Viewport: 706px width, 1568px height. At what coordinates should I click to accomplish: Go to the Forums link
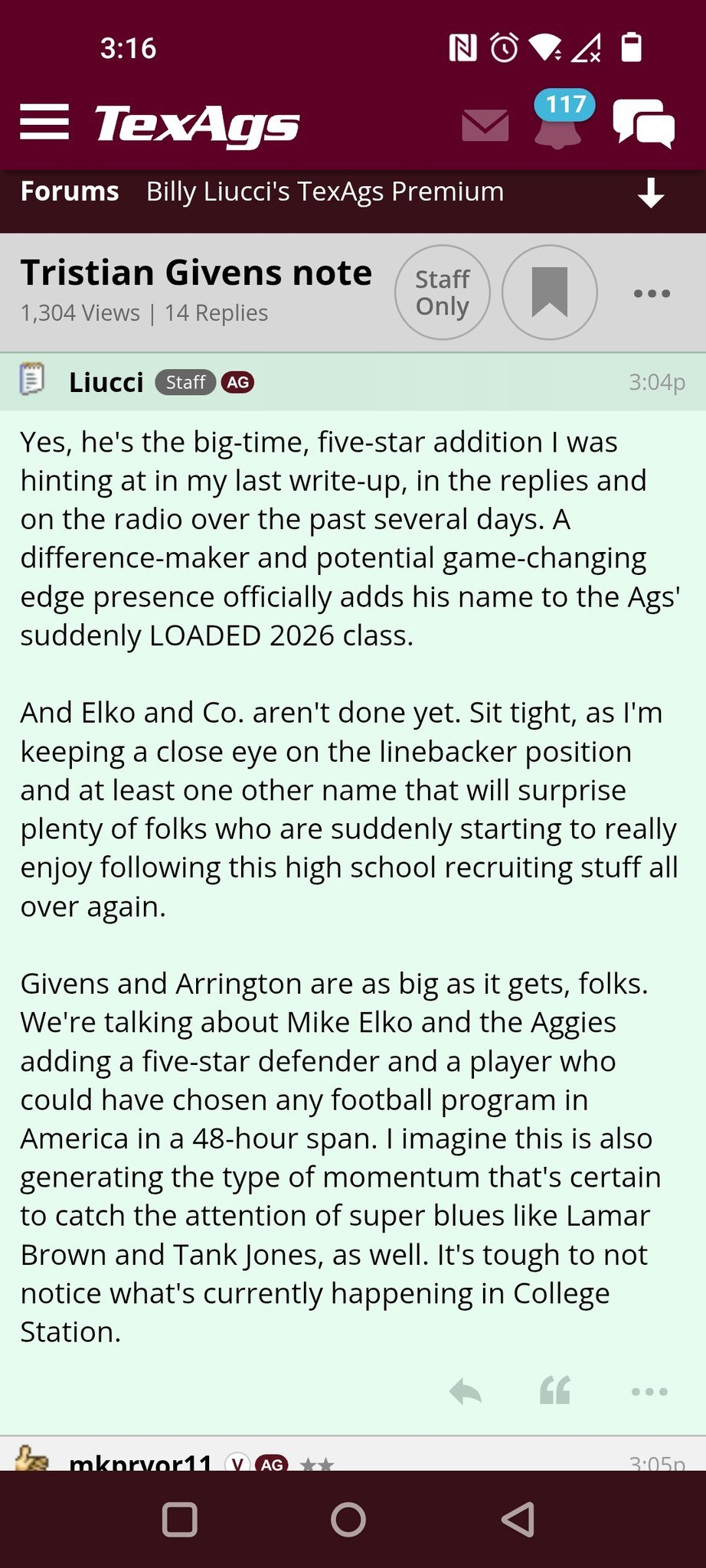70,191
